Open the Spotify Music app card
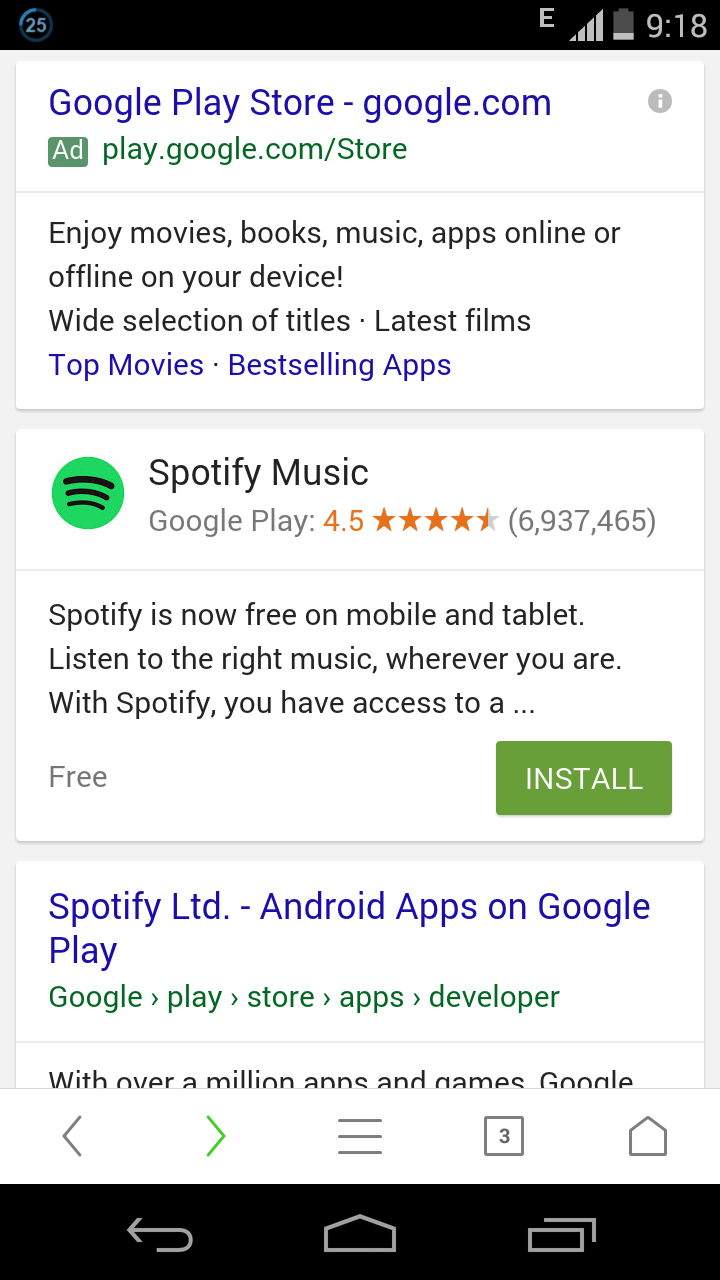 (258, 473)
